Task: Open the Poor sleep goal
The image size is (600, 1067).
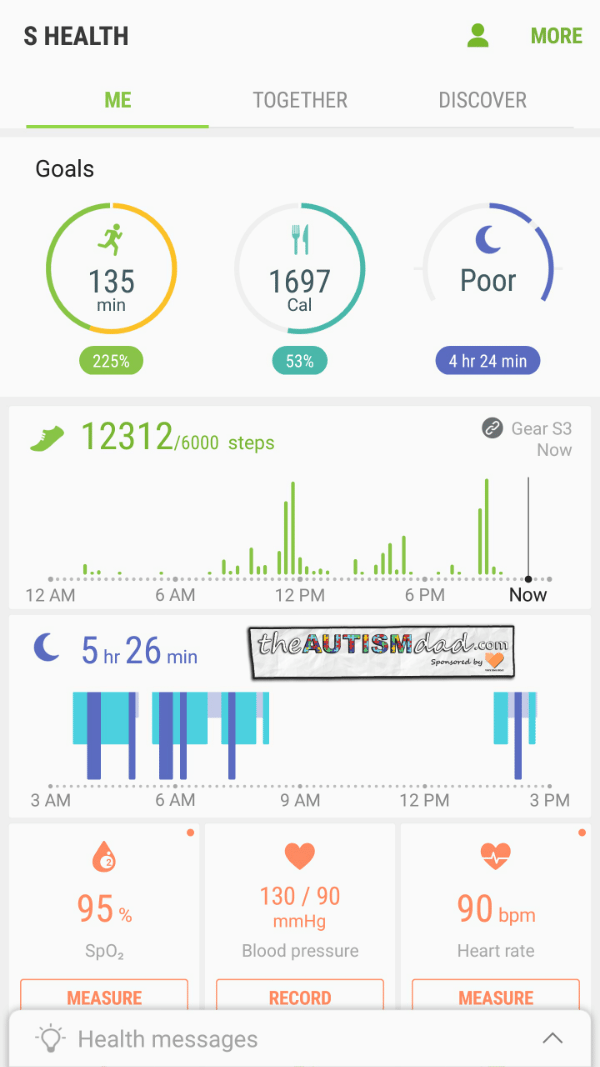Action: [x=488, y=269]
